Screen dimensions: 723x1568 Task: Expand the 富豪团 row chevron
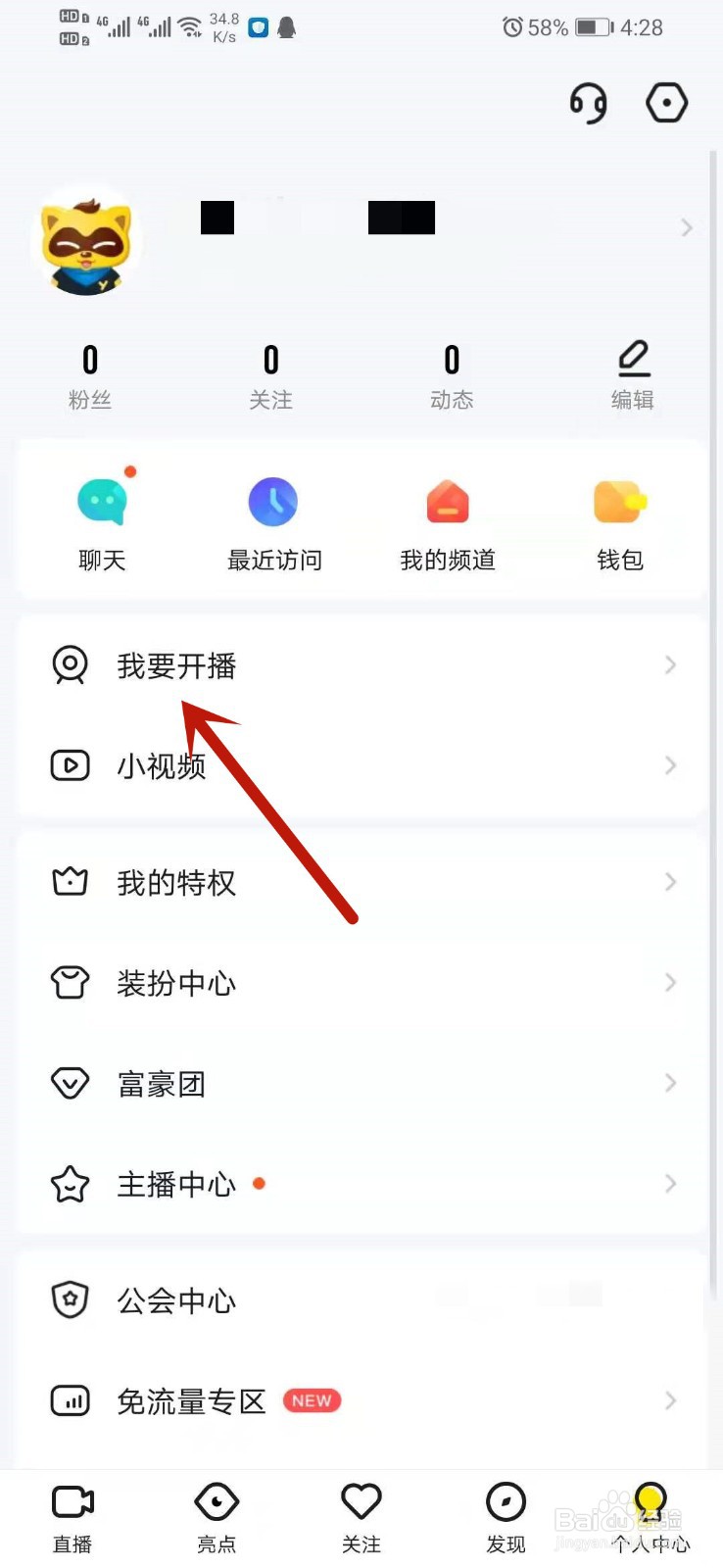coord(670,1083)
